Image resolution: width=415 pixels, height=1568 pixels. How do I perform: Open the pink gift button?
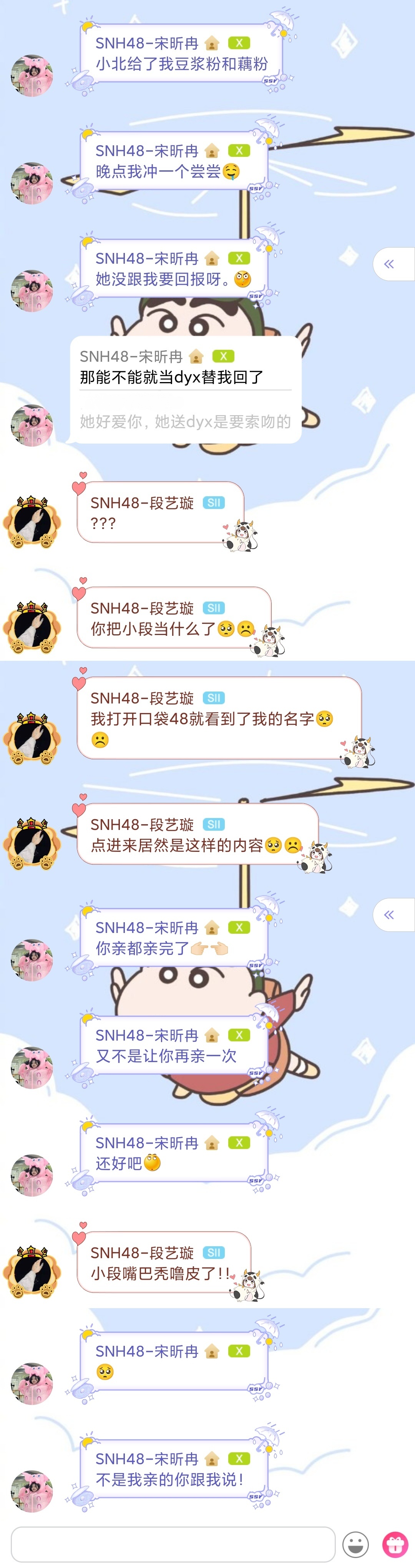pyautogui.click(x=395, y=1544)
